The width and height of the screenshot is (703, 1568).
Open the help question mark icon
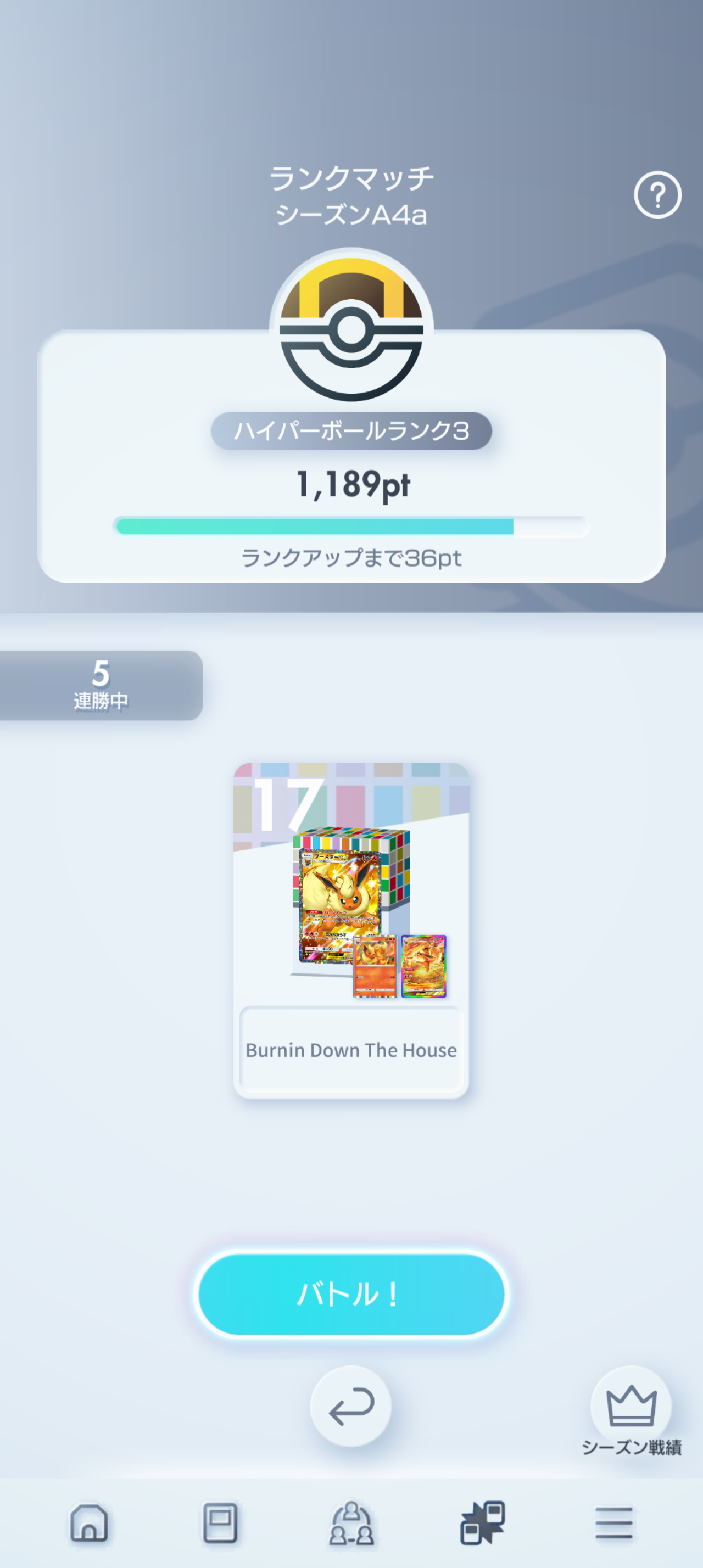(x=657, y=195)
